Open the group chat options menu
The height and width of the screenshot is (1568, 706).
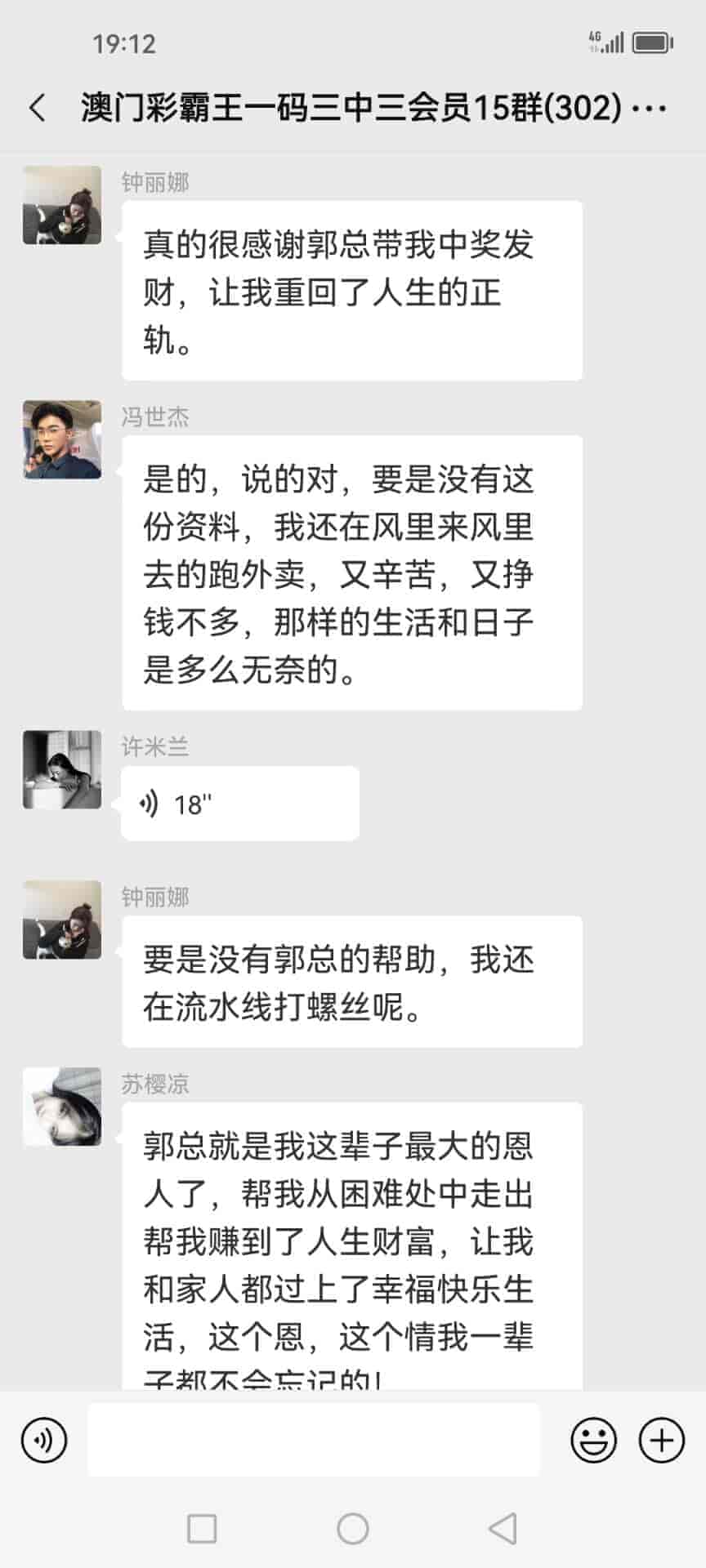pyautogui.click(x=650, y=108)
